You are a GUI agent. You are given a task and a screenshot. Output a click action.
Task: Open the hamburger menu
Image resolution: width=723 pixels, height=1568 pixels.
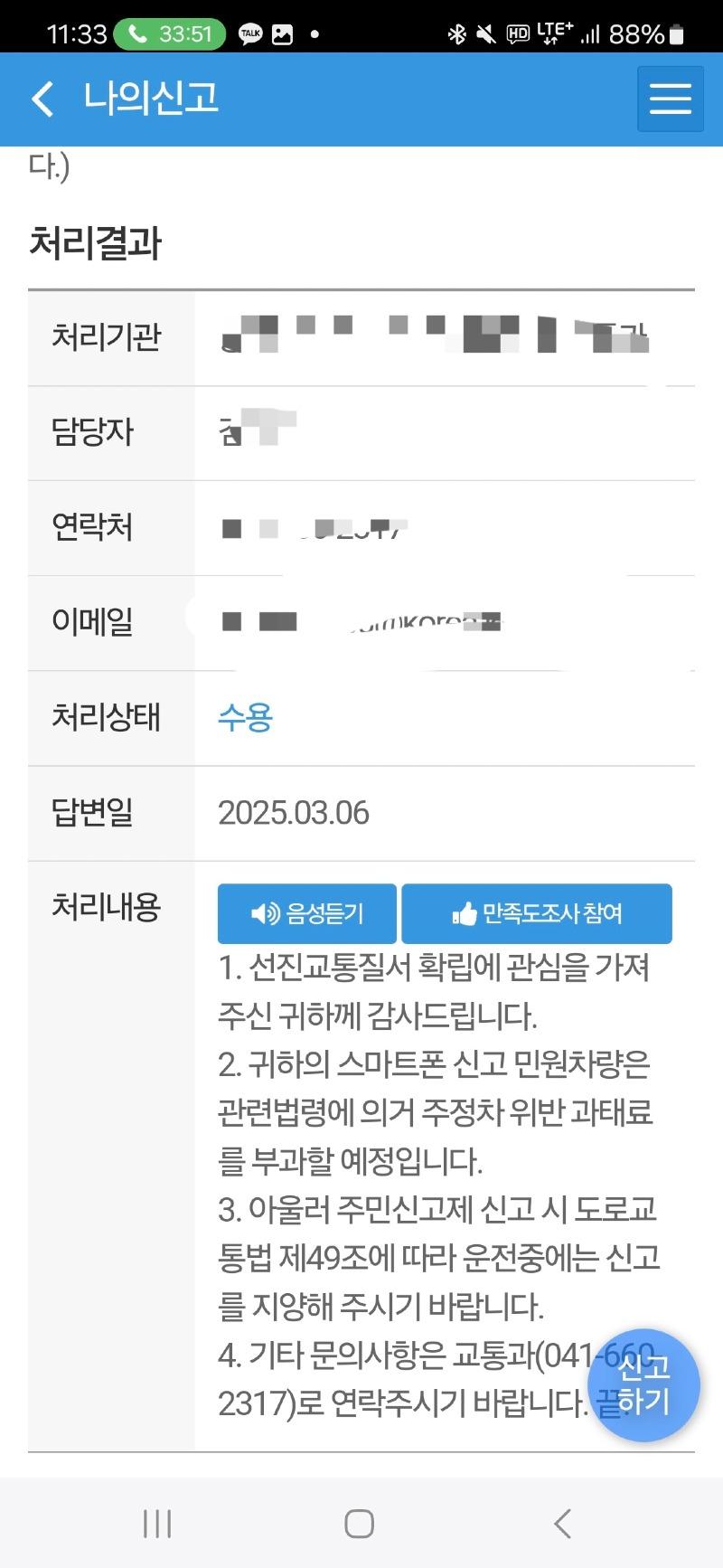(x=670, y=99)
